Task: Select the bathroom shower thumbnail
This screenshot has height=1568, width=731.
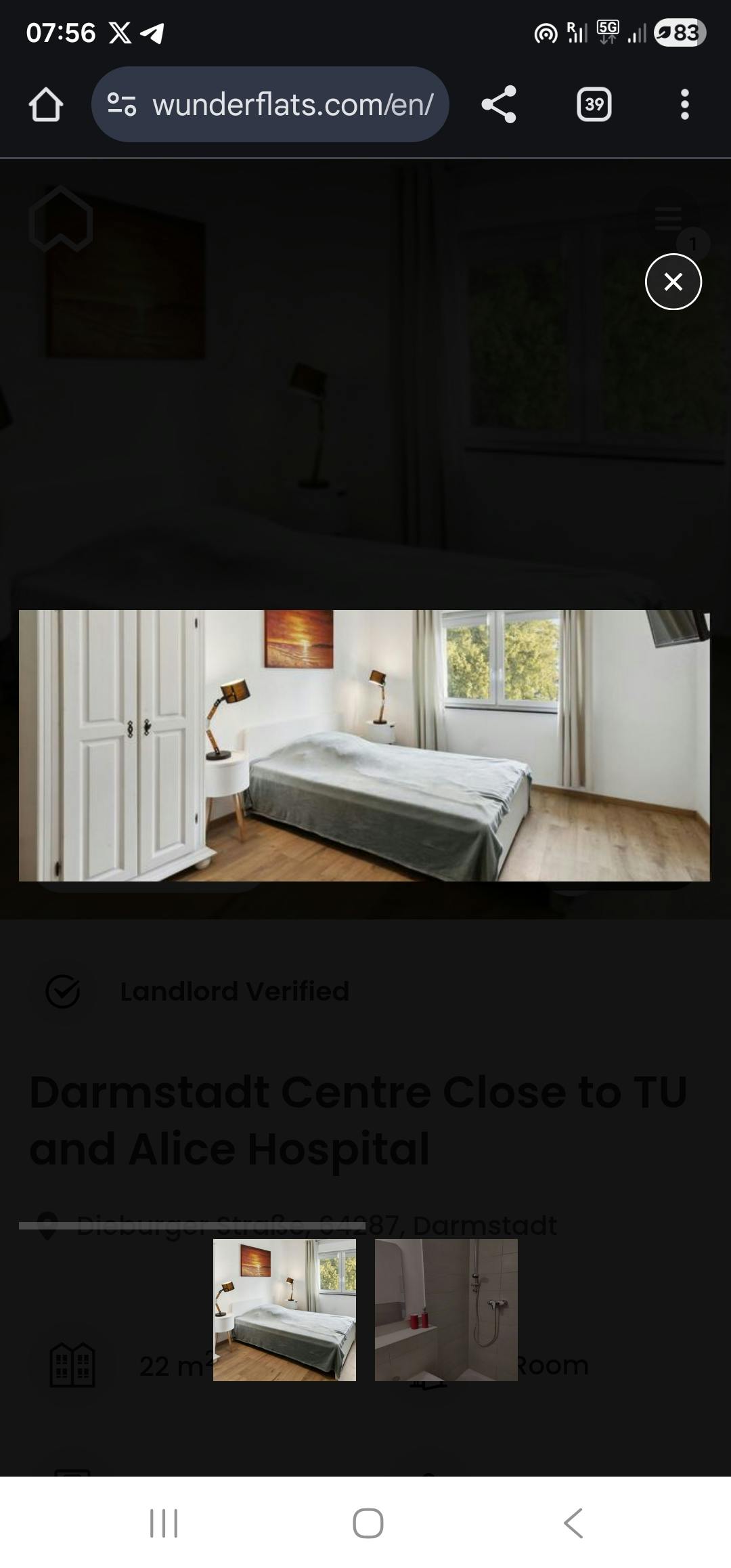Action: pos(445,1310)
